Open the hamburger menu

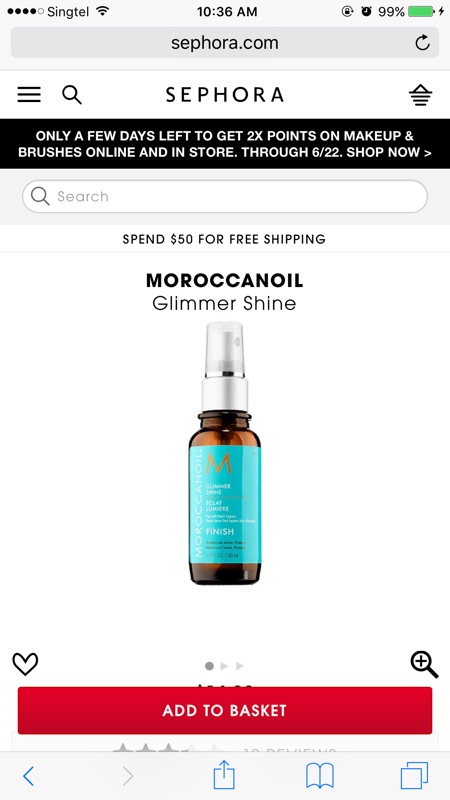coord(29,94)
